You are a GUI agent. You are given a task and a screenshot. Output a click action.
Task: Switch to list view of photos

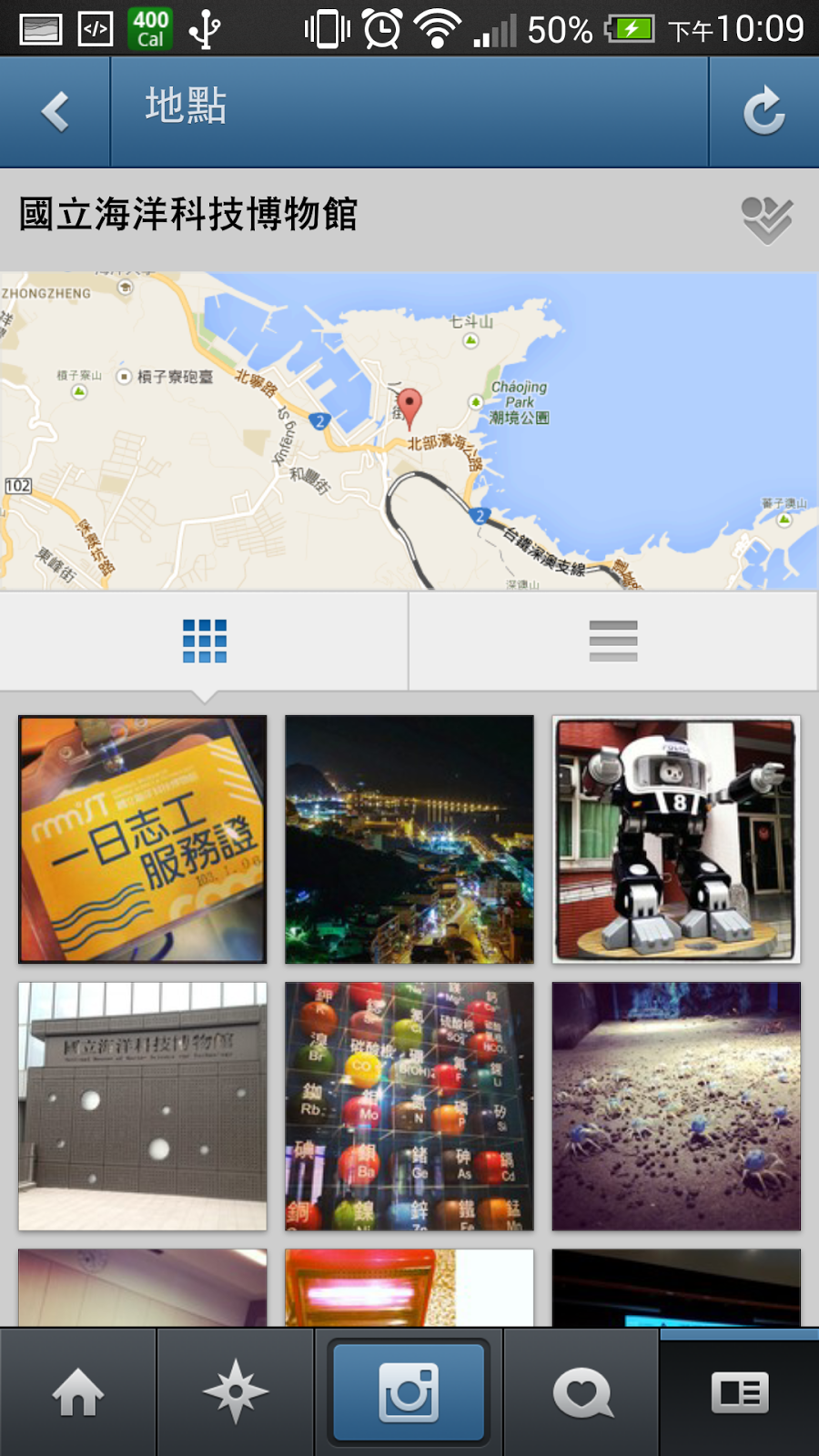point(613,641)
